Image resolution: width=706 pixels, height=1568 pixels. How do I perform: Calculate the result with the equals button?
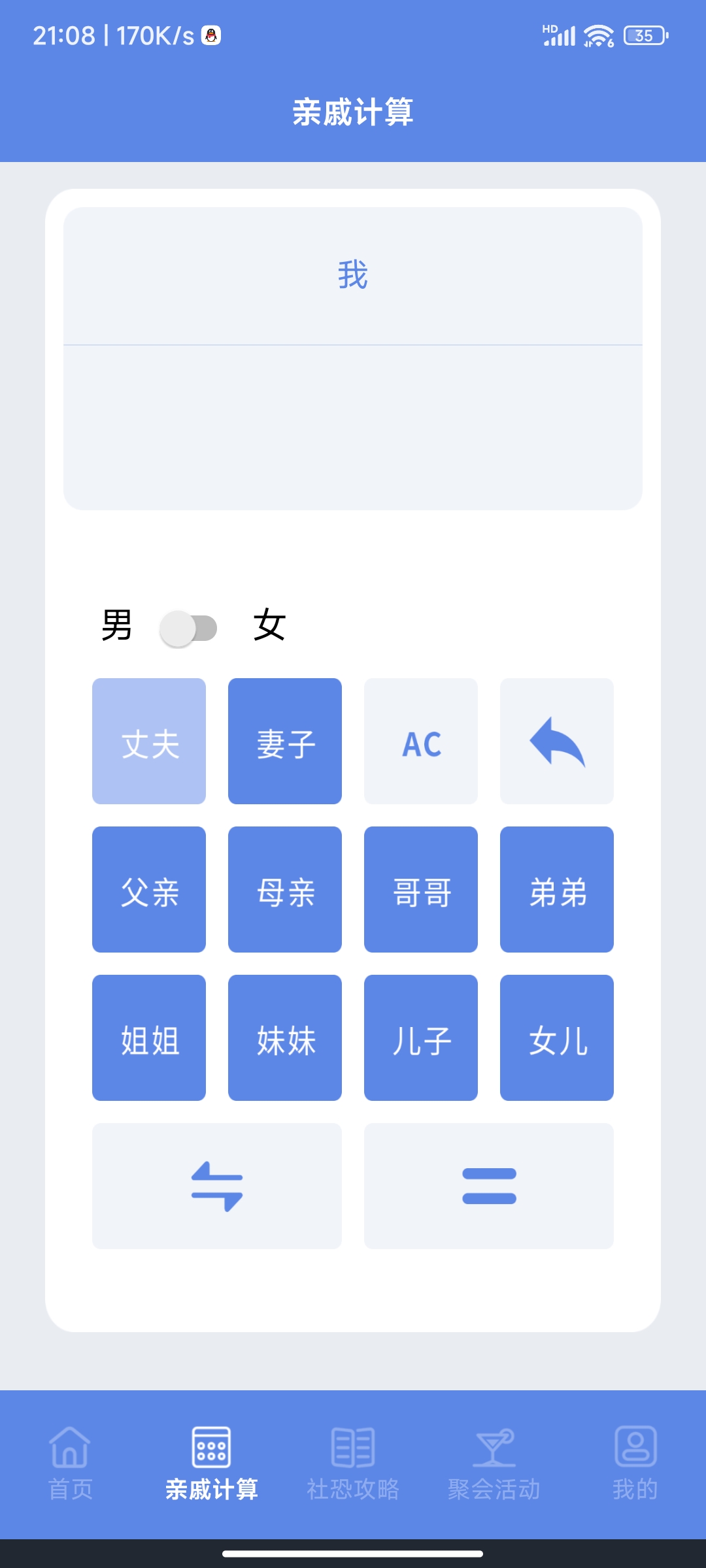489,1186
